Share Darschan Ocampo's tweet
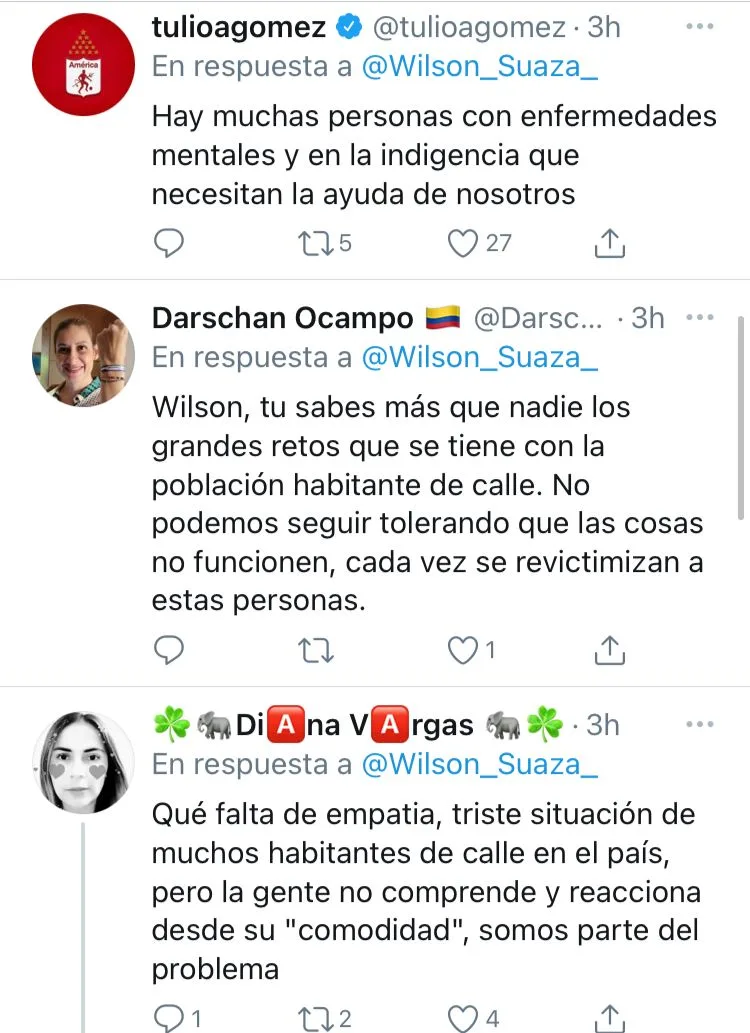The width and height of the screenshot is (750, 1033). click(610, 650)
